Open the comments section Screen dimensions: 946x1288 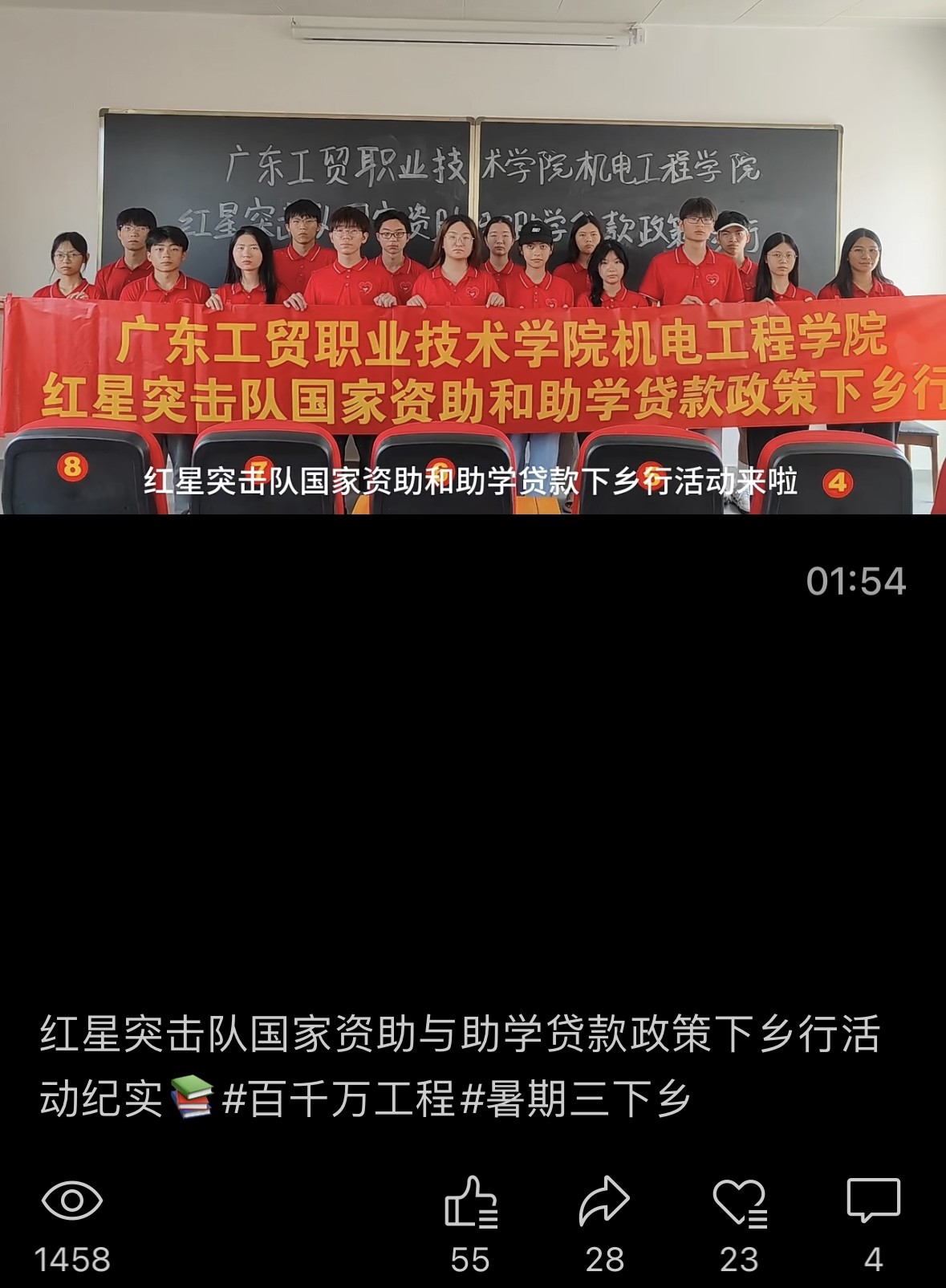pyautogui.click(x=873, y=1202)
